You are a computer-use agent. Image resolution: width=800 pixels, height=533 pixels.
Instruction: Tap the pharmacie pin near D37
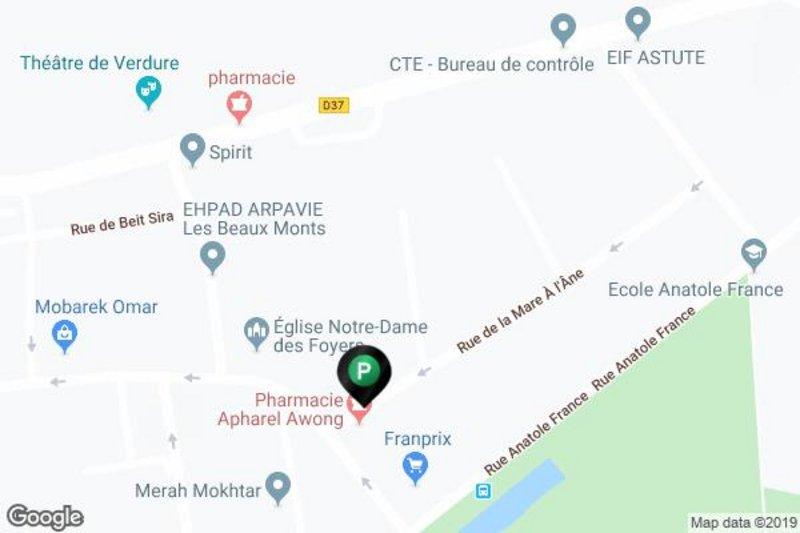click(238, 105)
